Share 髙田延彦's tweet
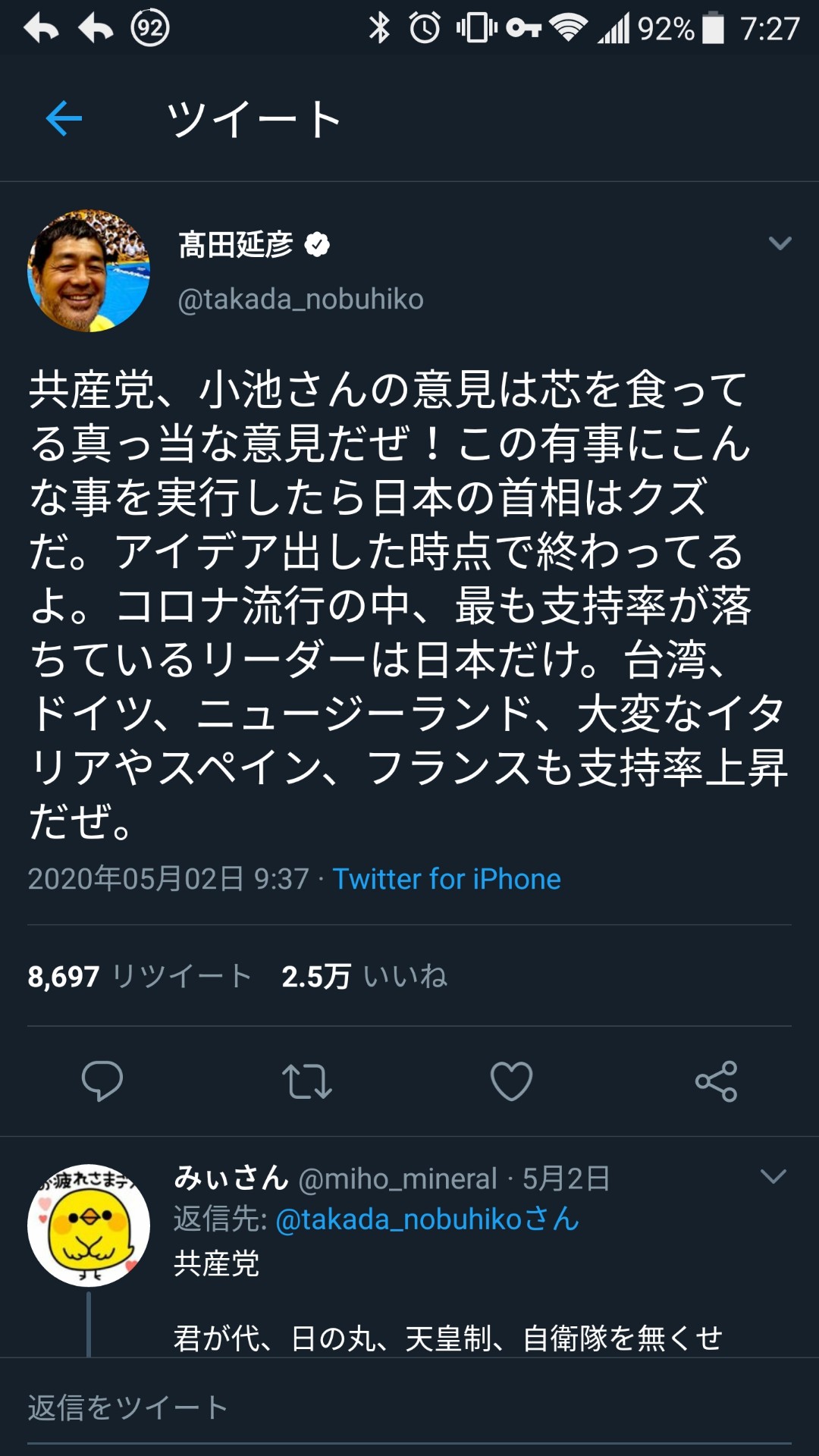819x1456 pixels. (716, 1081)
